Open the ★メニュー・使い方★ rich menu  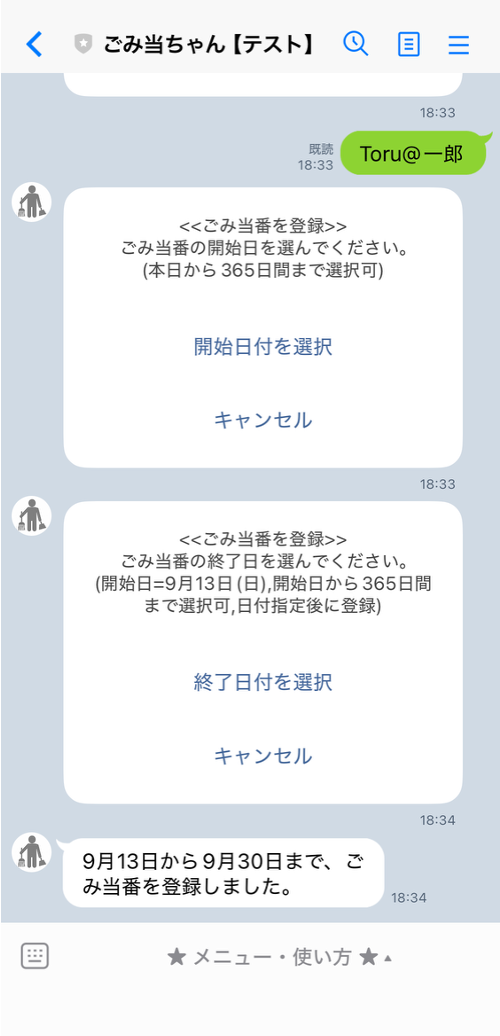click(279, 957)
